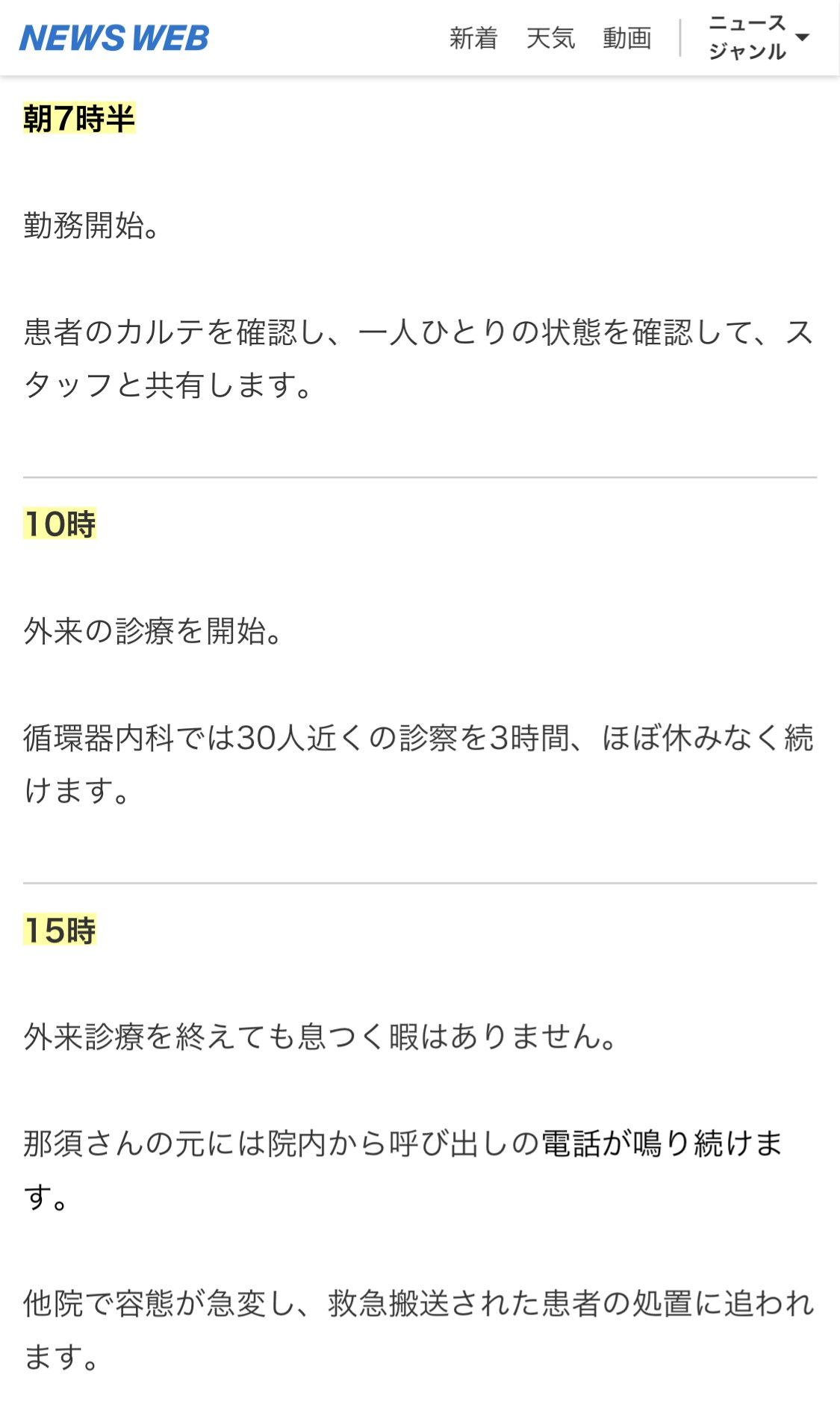Go to the 新着 section
Image resolution: width=840 pixels, height=1407 pixels.
coord(473,38)
